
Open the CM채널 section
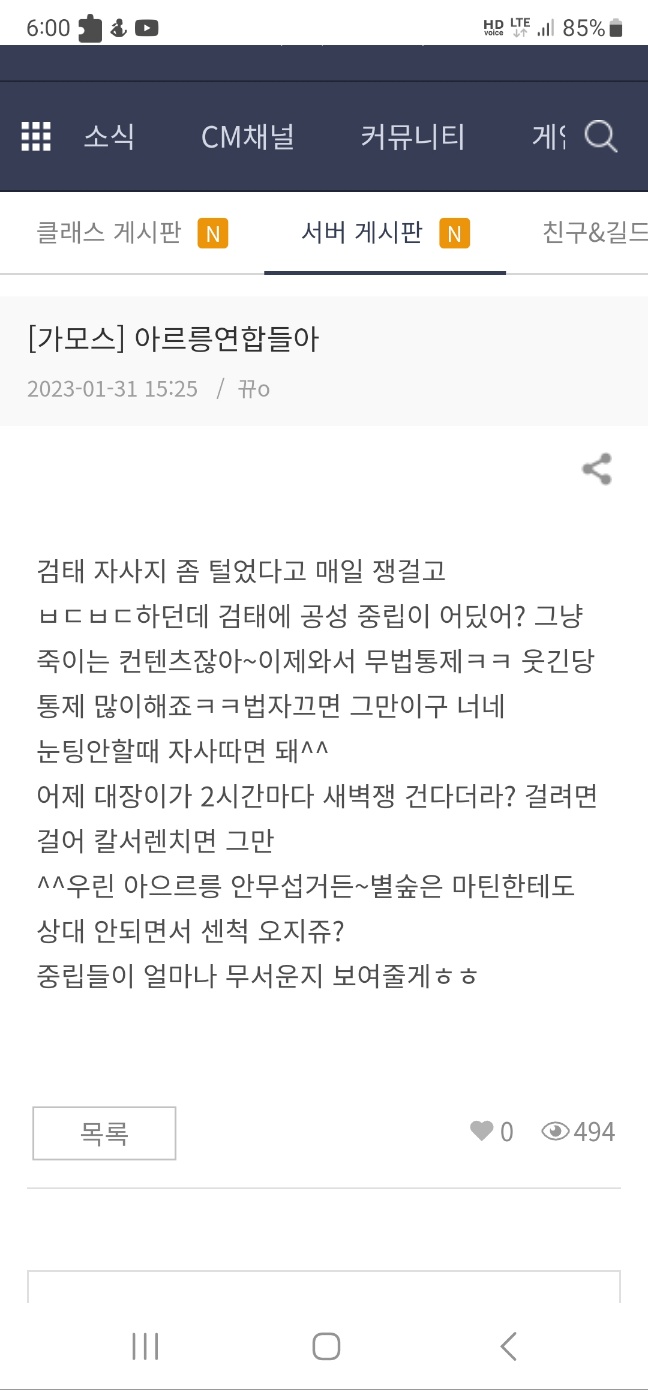point(248,136)
